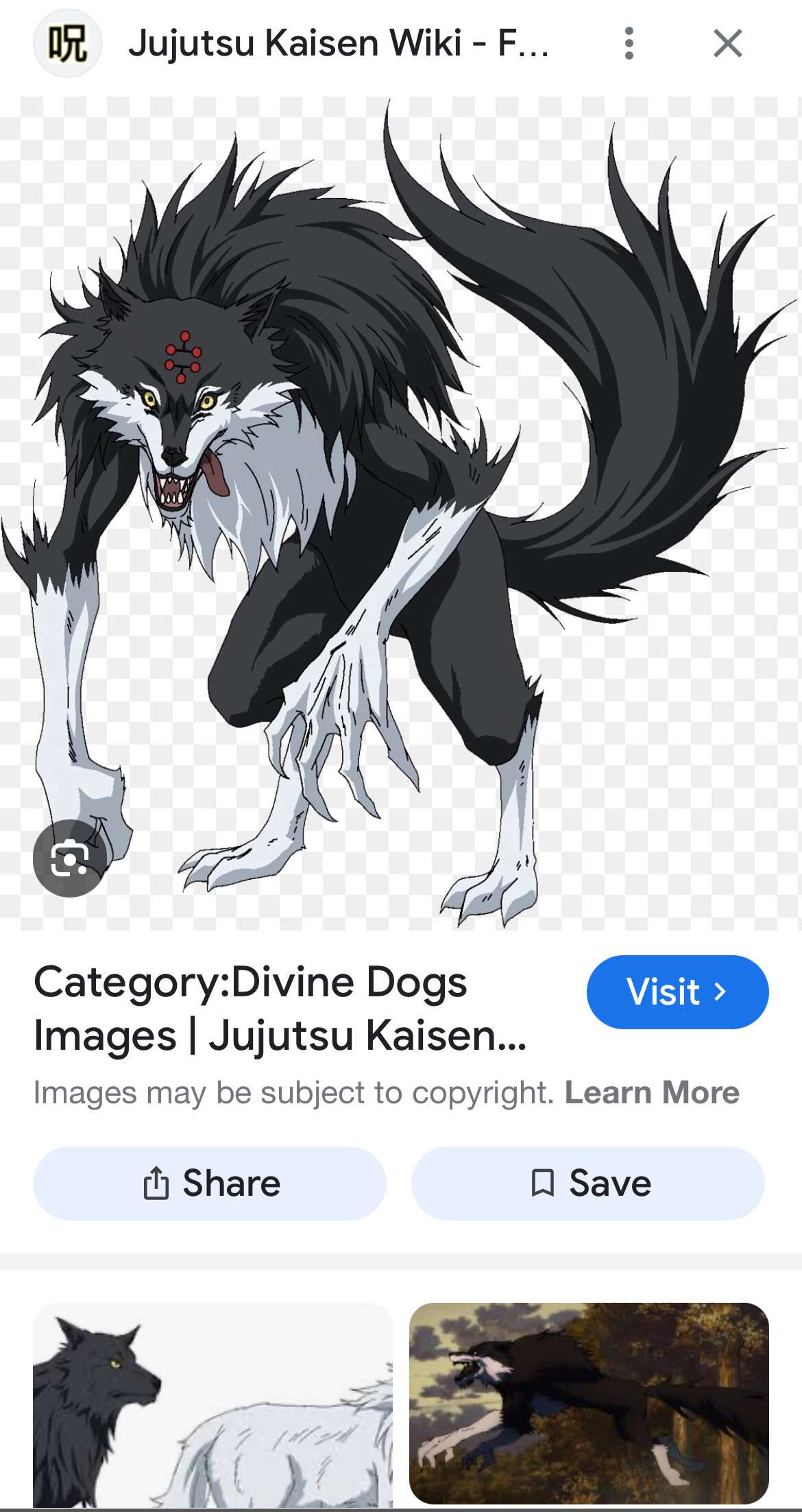Screen dimensions: 802x1512
Task: Visit the Jujutsu Kaisen Wiki page
Action: (x=677, y=992)
